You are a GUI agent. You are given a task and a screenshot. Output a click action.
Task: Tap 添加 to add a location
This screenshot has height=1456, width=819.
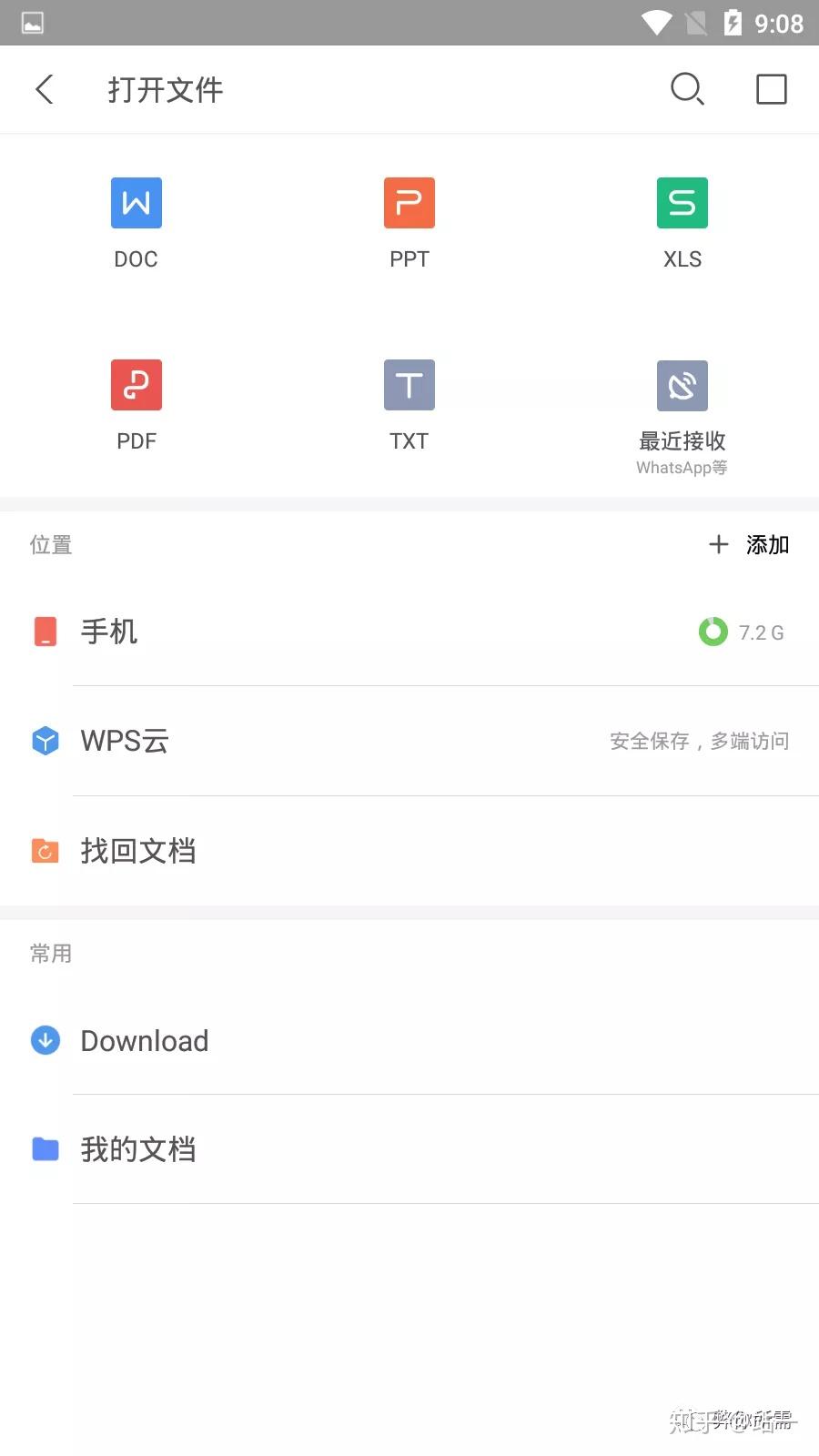tap(749, 544)
